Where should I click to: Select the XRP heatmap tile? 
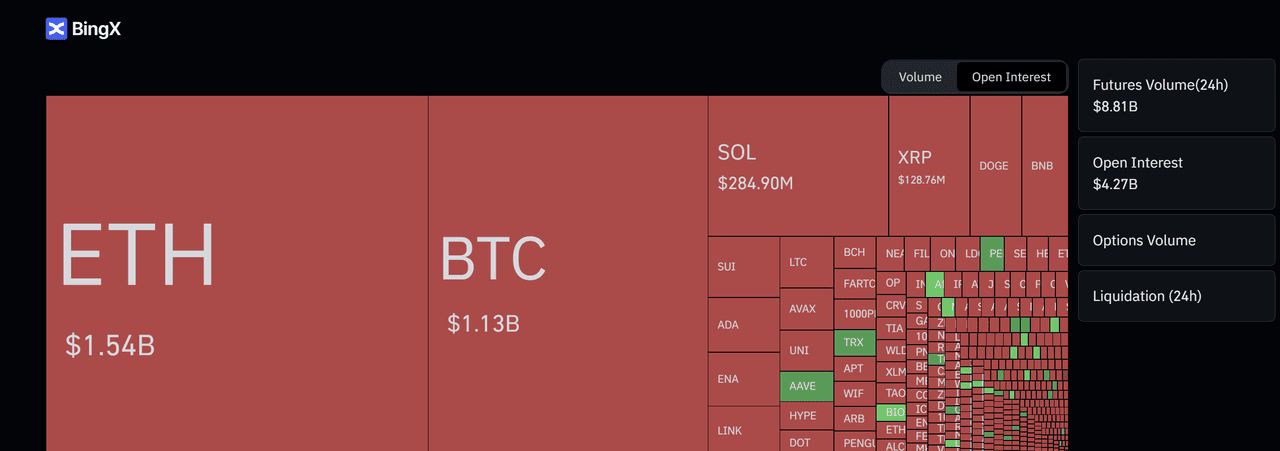[929, 166]
